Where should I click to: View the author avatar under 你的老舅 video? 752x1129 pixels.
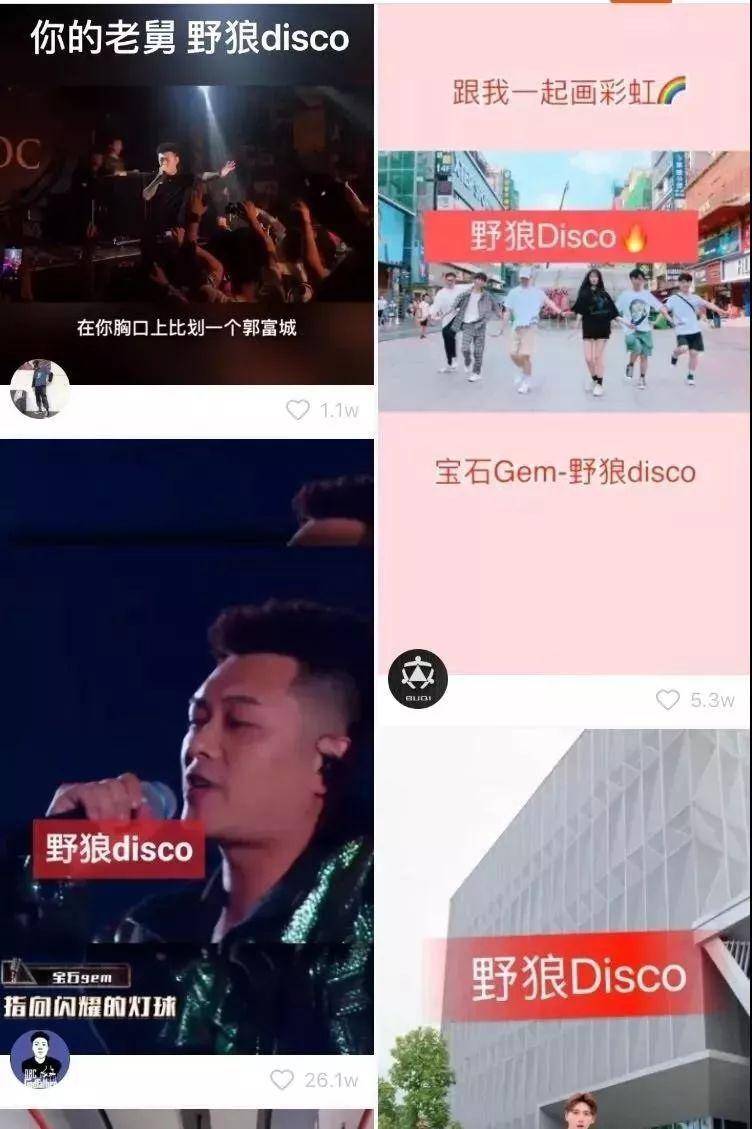40,389
